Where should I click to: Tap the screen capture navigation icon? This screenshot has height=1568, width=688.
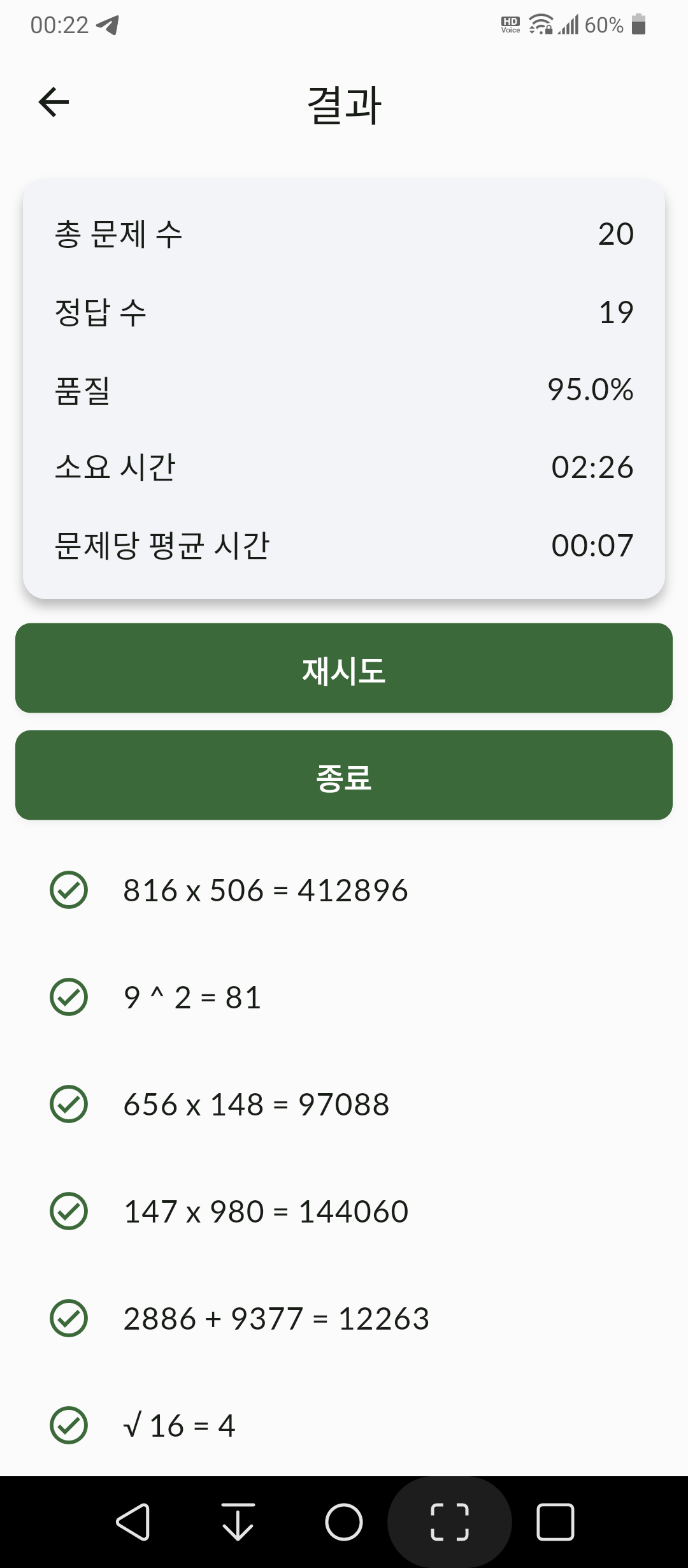click(450, 1522)
